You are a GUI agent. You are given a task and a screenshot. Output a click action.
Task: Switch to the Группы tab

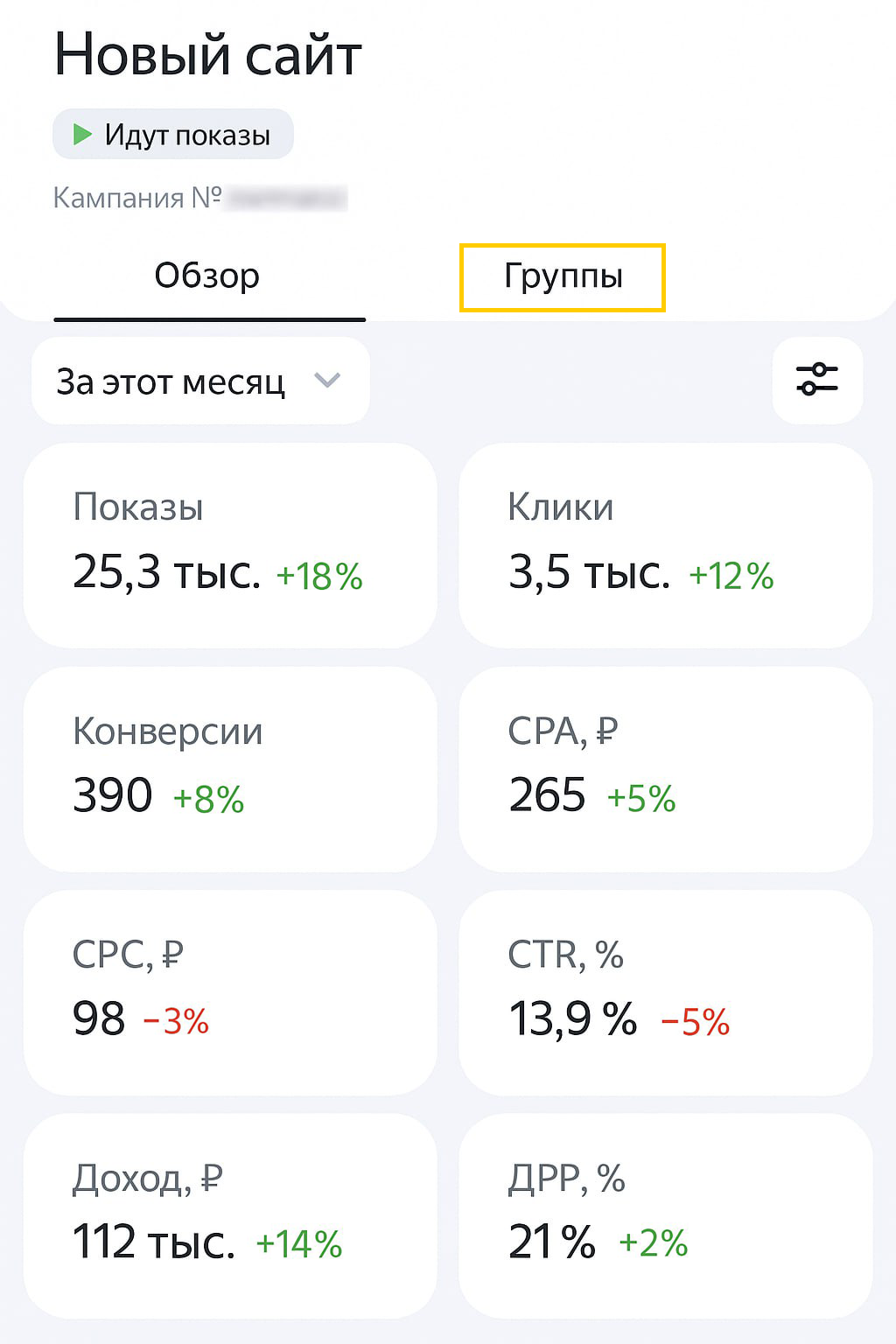[563, 276]
